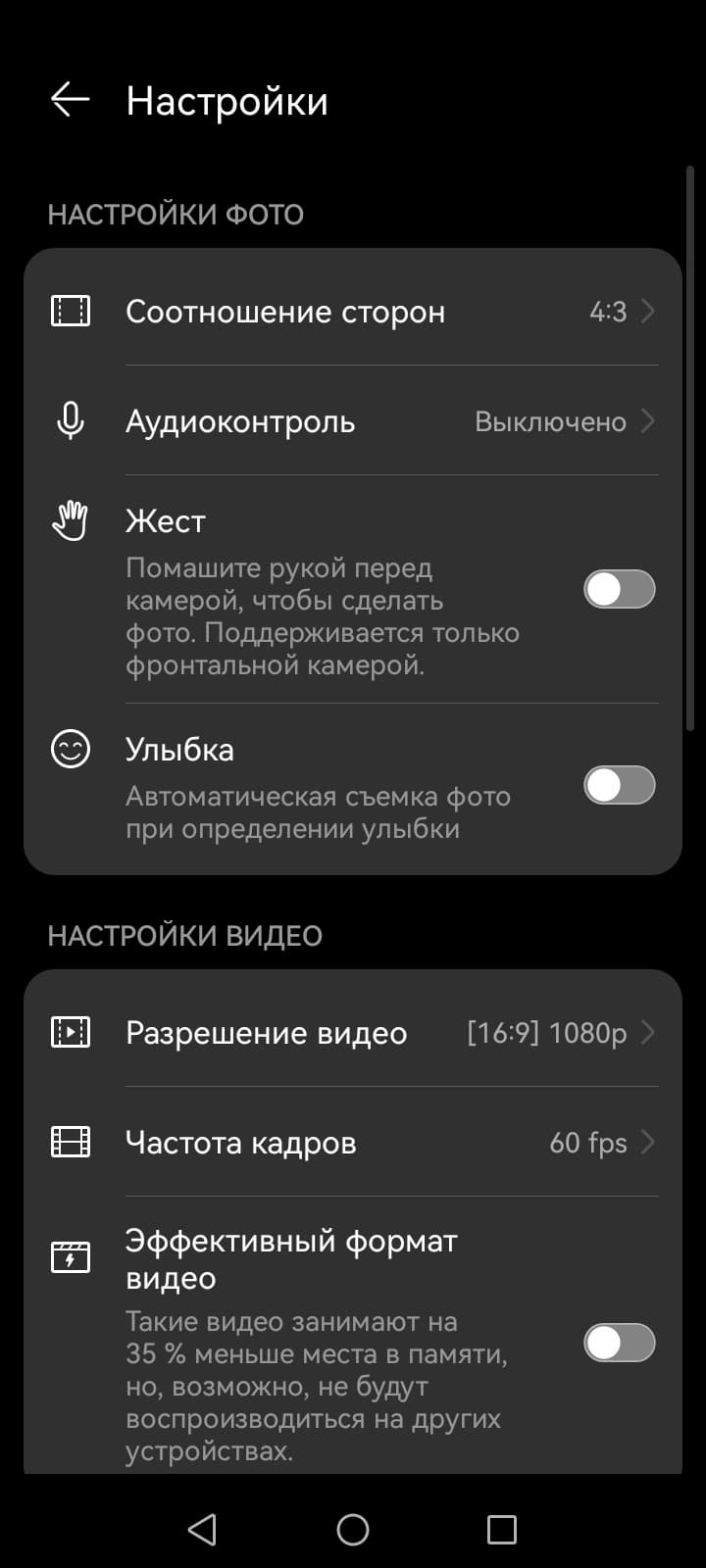
Task: Go back from the Настройки screen
Action: click(71, 100)
